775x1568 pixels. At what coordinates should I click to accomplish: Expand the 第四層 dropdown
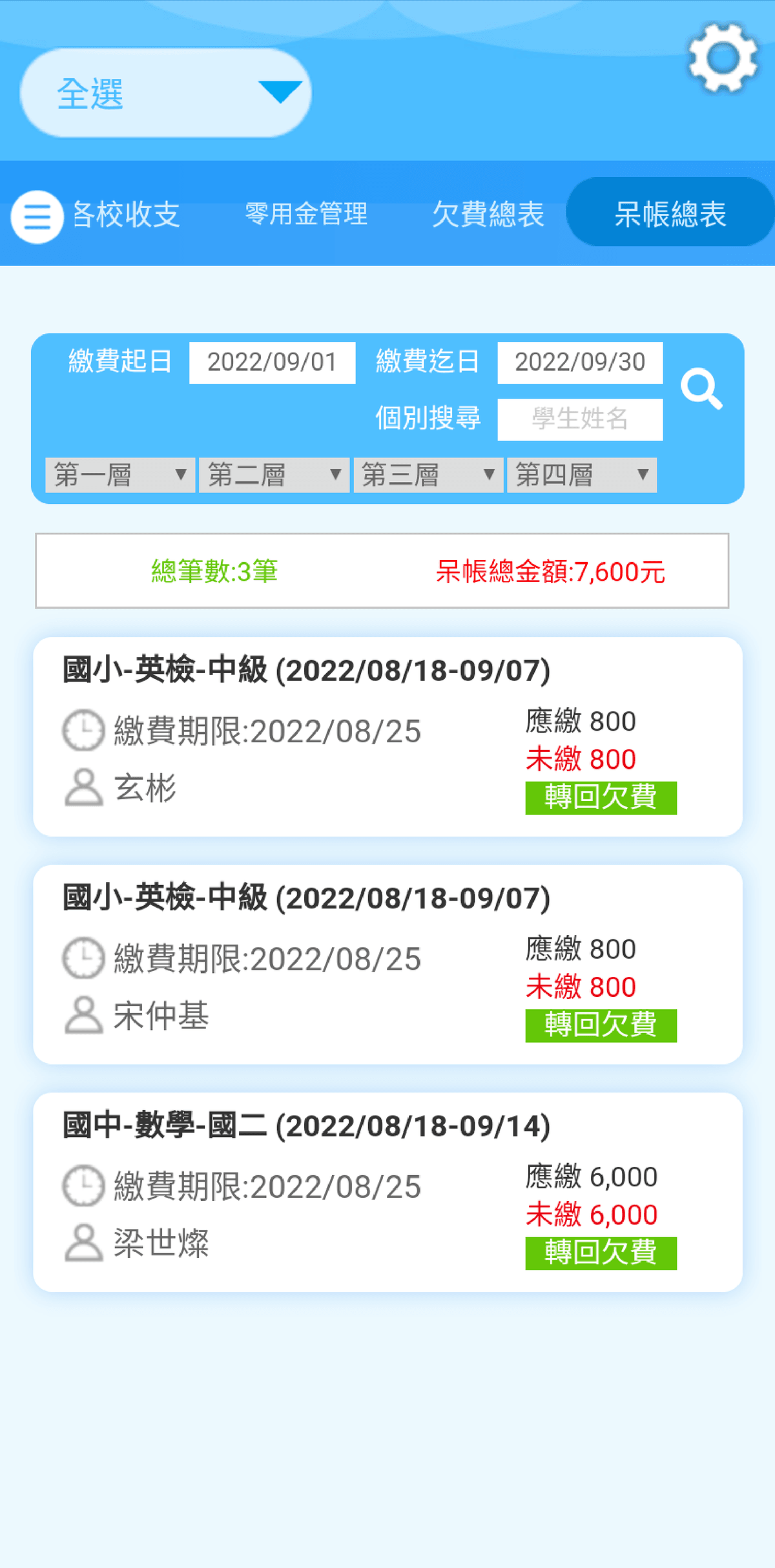pyautogui.click(x=582, y=476)
